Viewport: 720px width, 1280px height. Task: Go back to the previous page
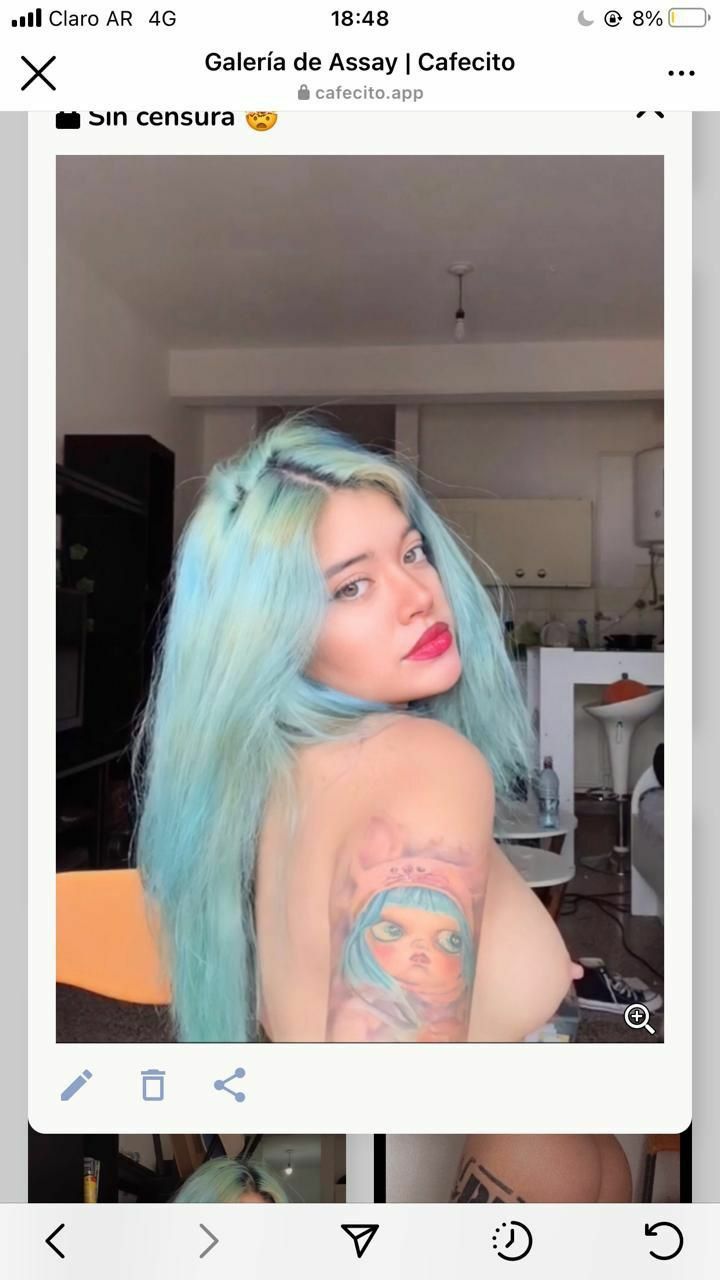click(x=55, y=1241)
